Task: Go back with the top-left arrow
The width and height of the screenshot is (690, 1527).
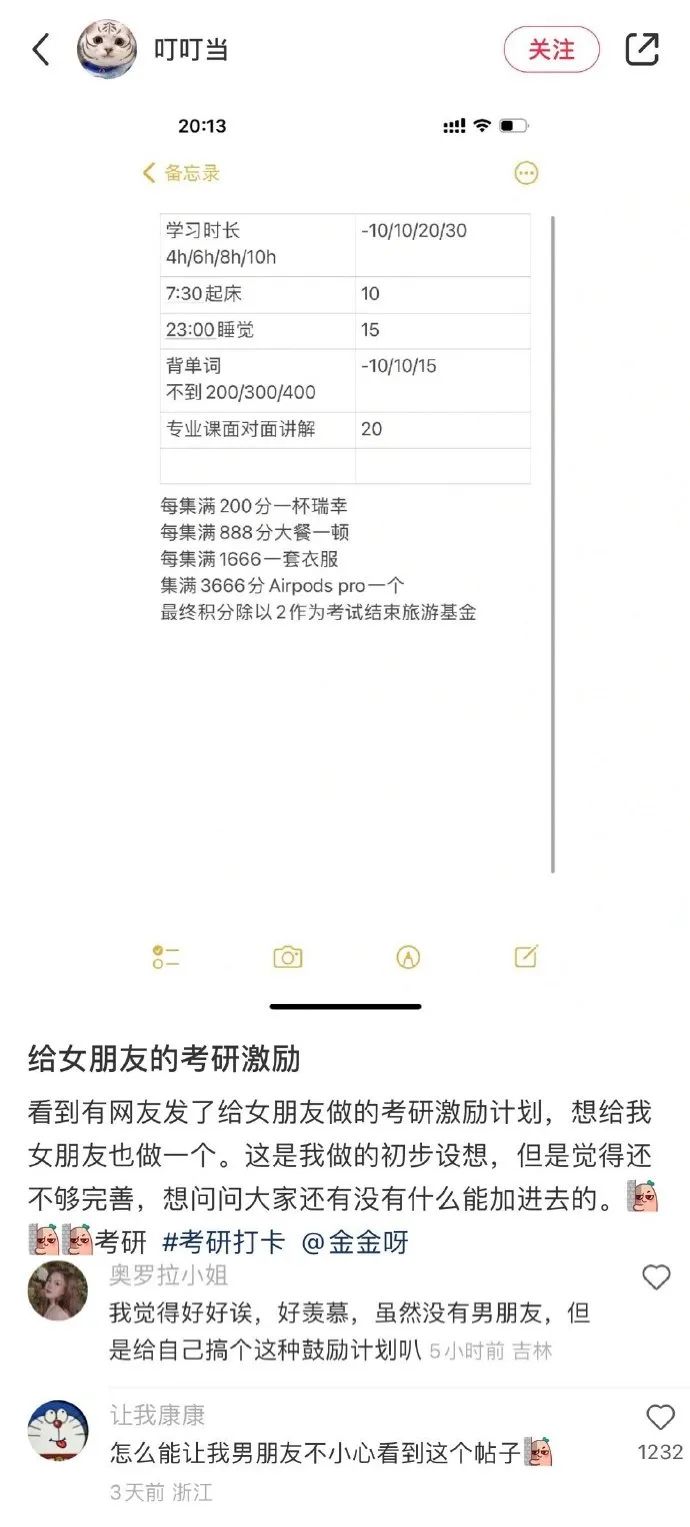Action: (x=41, y=49)
